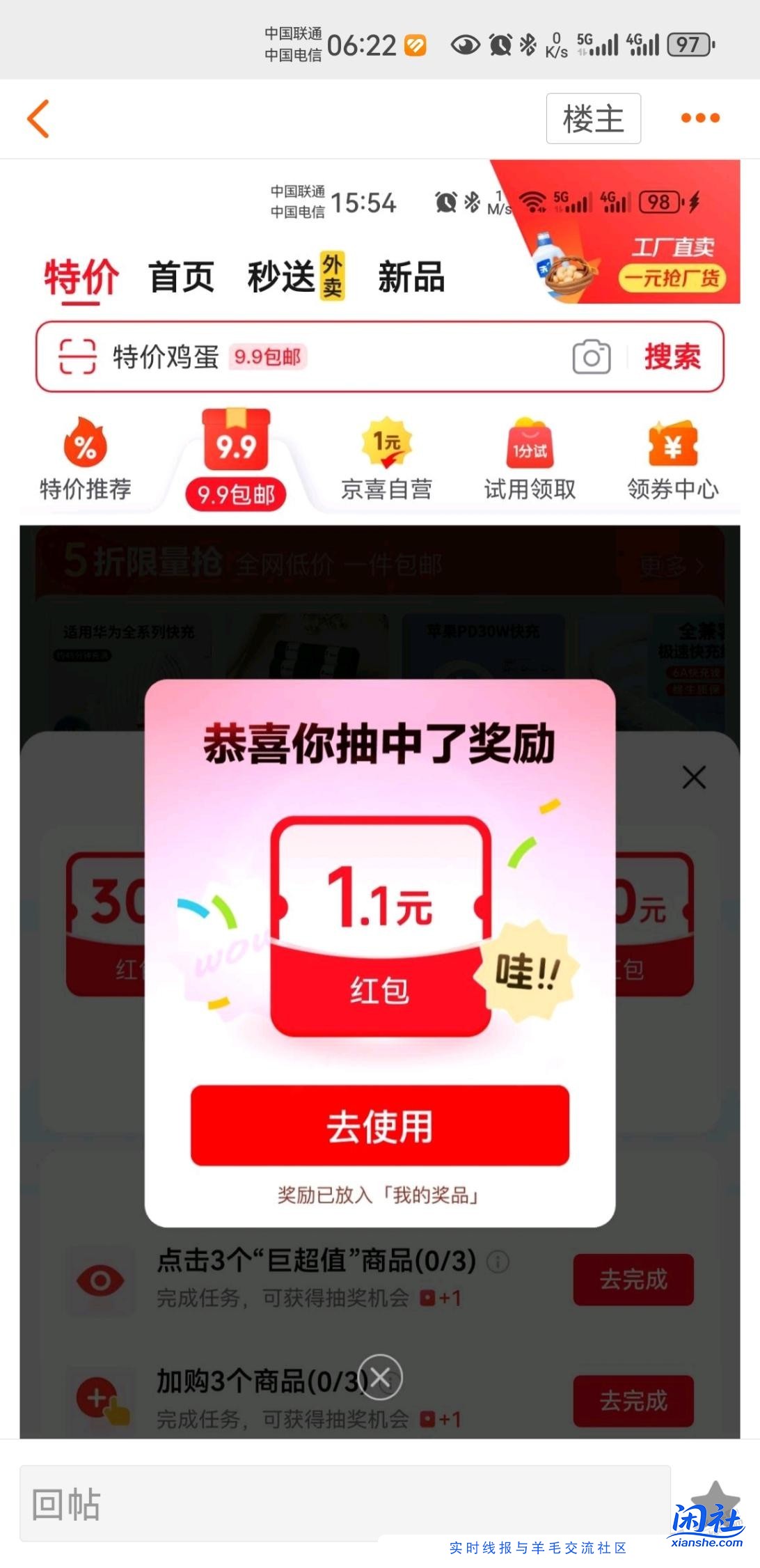Open 领券中心 coupon icon
Screen dimensions: 760x1568
pyautogui.click(x=670, y=446)
